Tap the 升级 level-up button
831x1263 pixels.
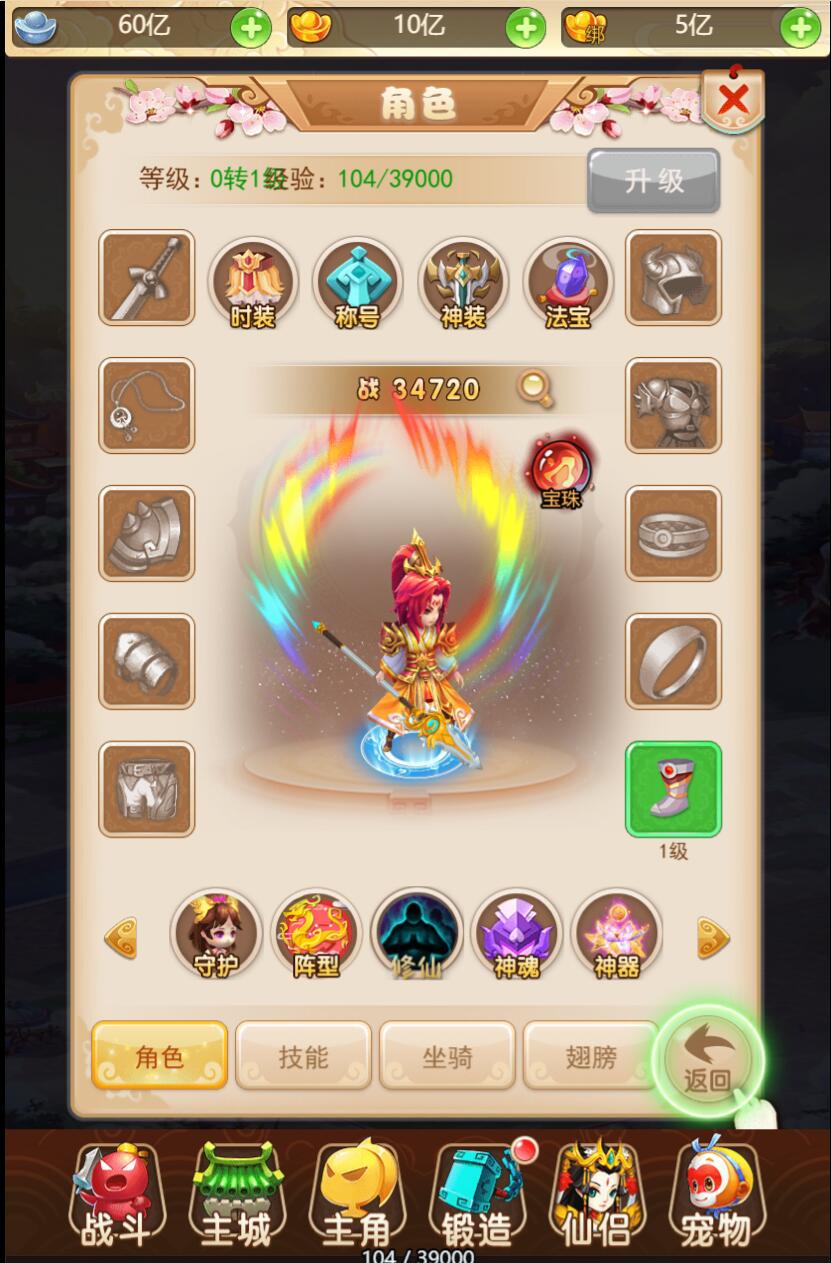(653, 181)
